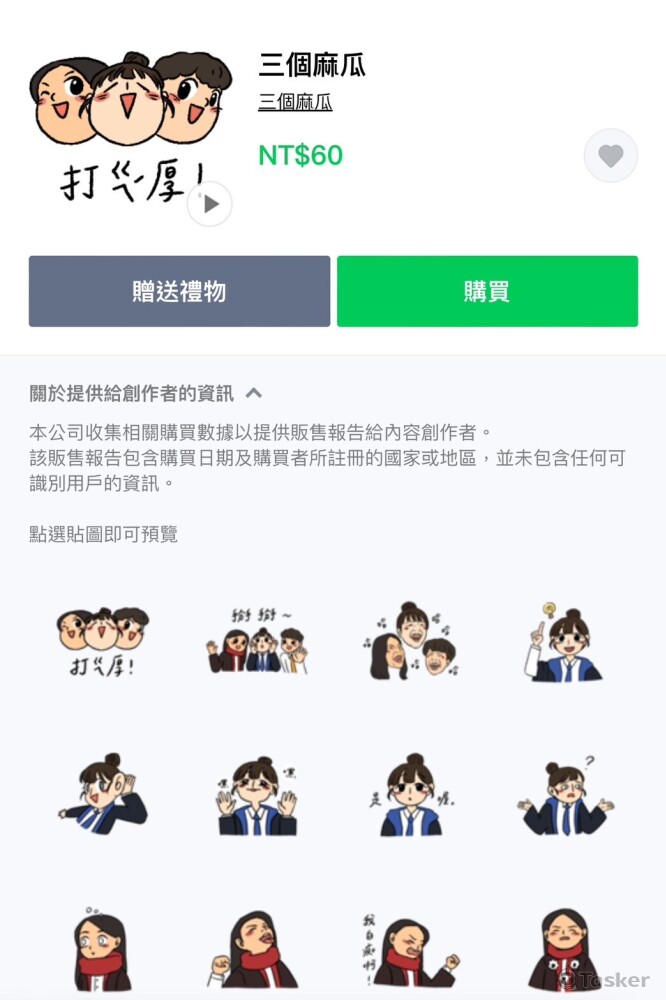The width and height of the screenshot is (666, 1000).
Task: Add sticker set to wishlist heart
Action: [610, 156]
